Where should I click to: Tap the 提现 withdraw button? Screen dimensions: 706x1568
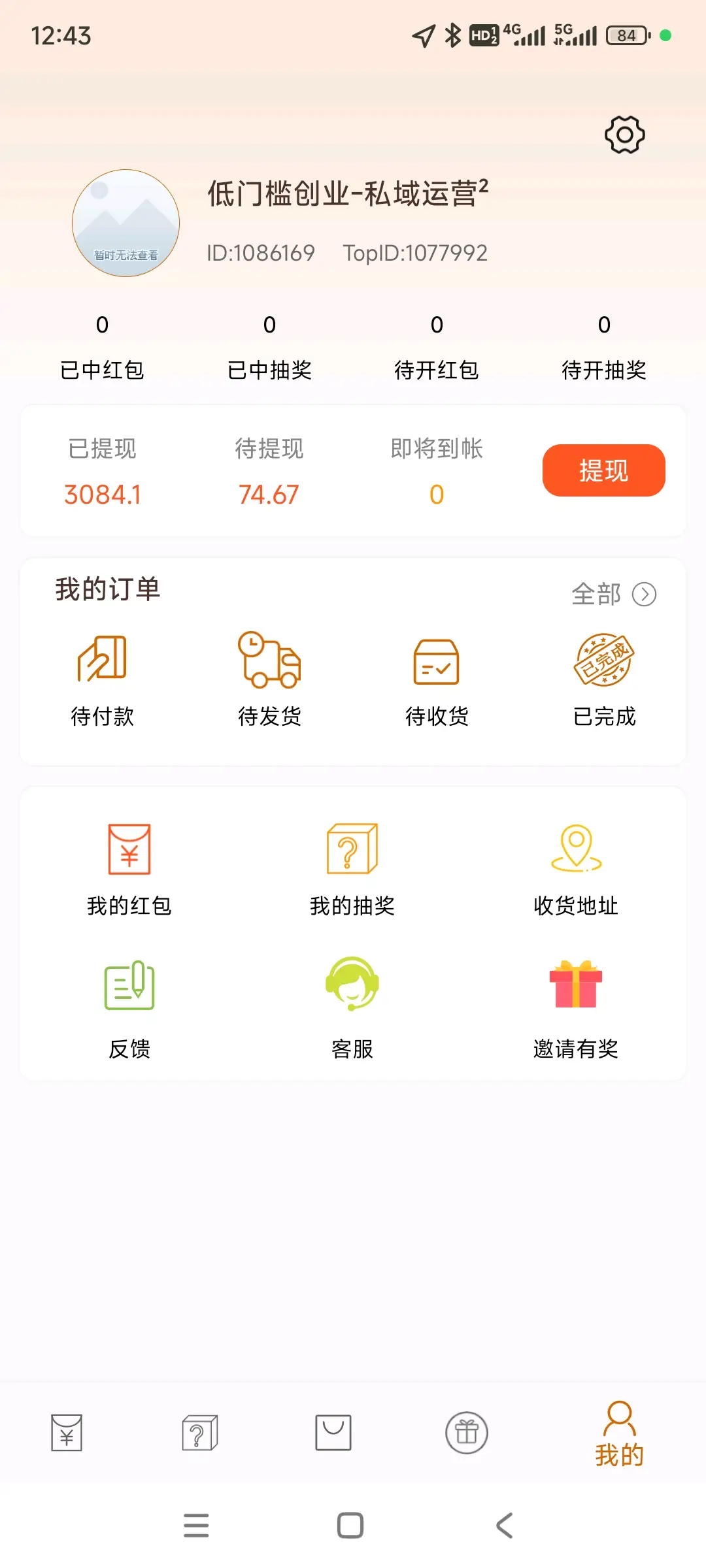click(x=603, y=470)
